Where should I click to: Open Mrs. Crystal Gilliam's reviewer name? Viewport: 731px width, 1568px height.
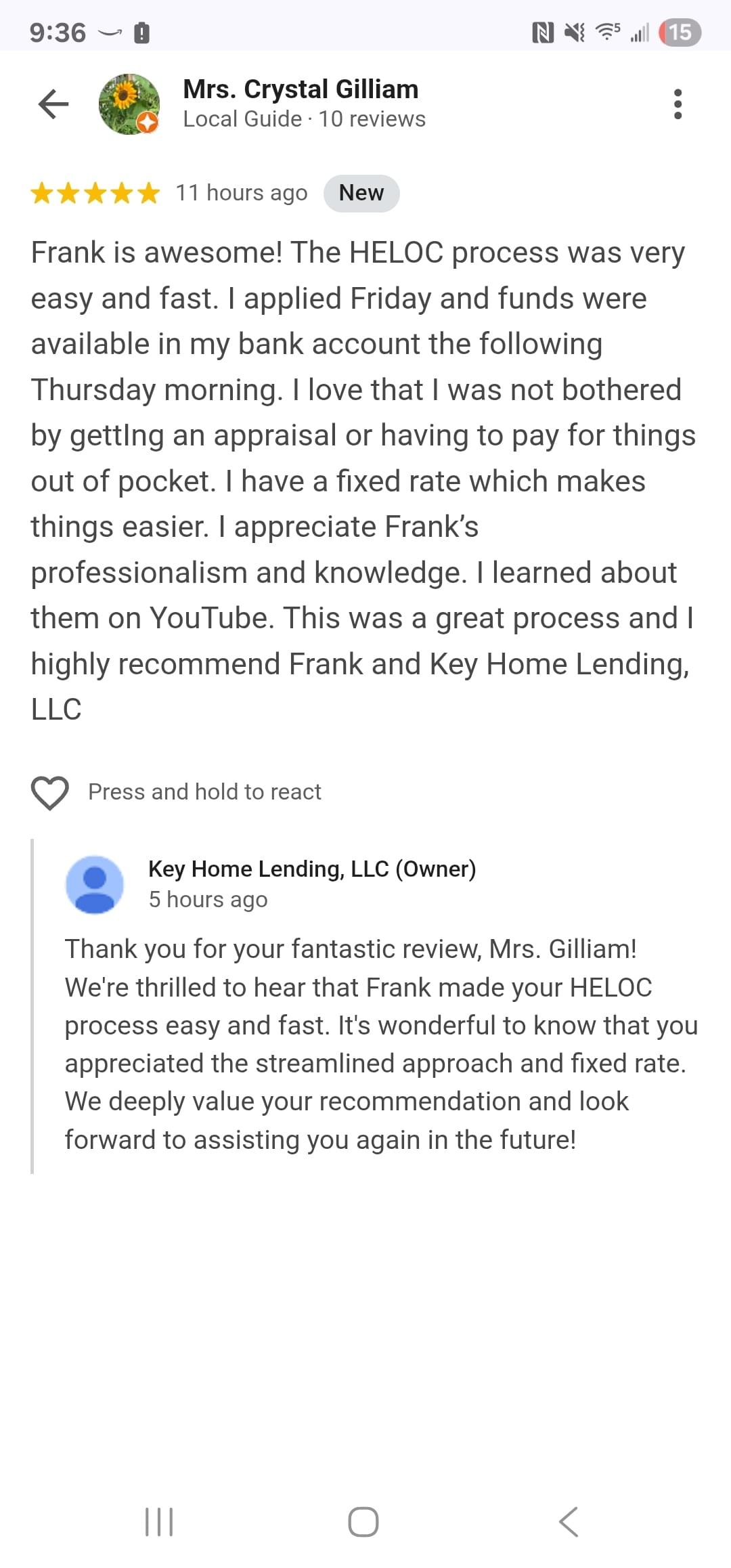[x=301, y=89]
